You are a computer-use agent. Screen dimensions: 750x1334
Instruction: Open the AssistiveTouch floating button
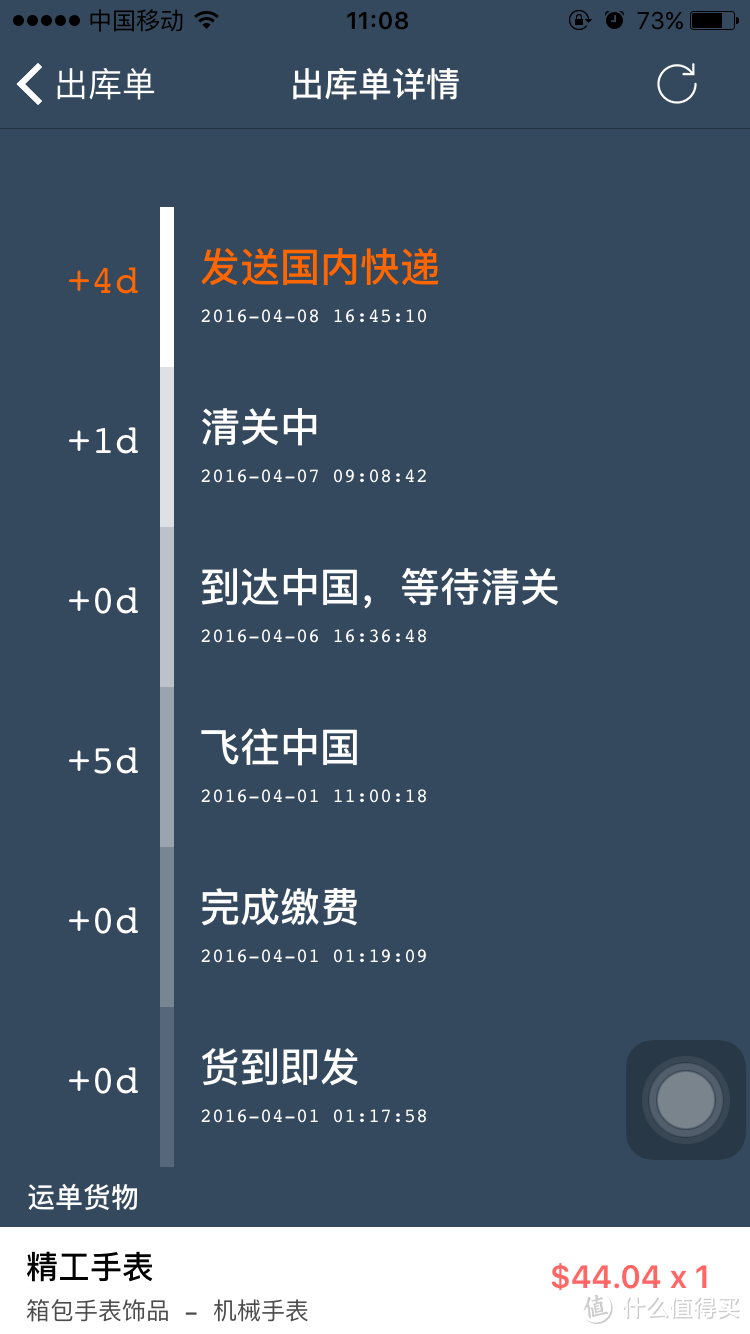pyautogui.click(x=686, y=1100)
